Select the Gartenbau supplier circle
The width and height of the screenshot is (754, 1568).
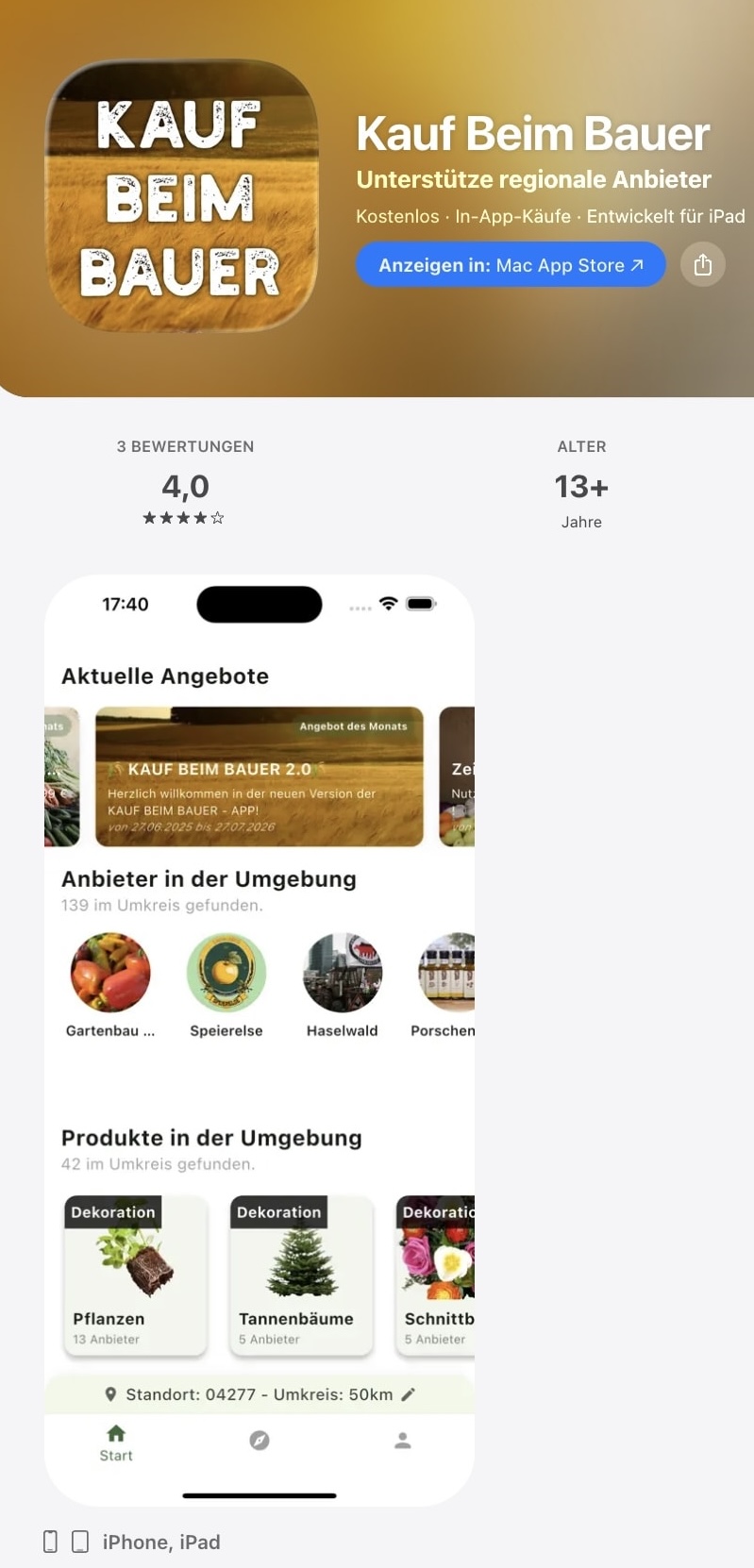110,972
